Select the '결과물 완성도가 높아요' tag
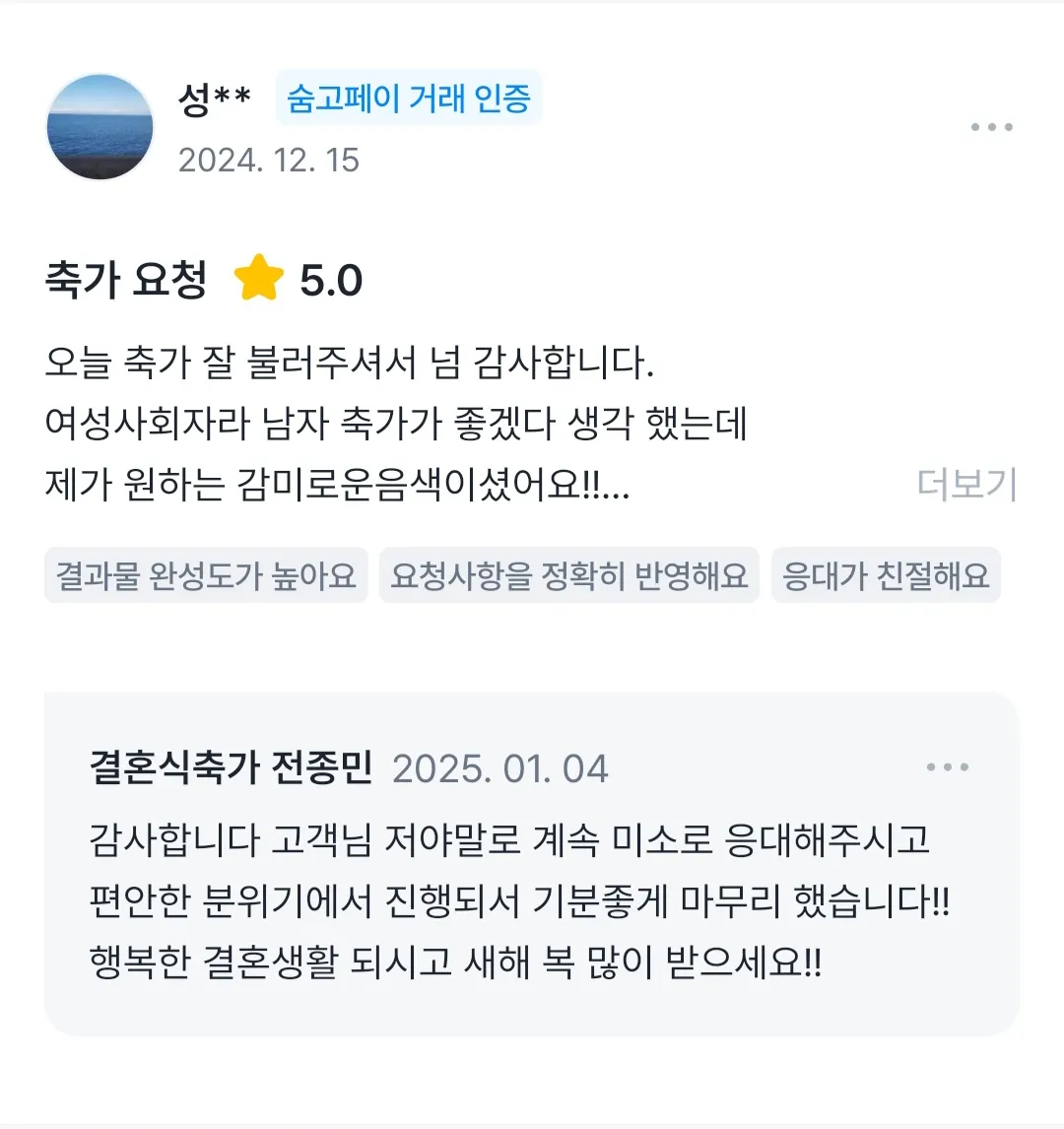Image resolution: width=1064 pixels, height=1129 pixels. click(207, 575)
